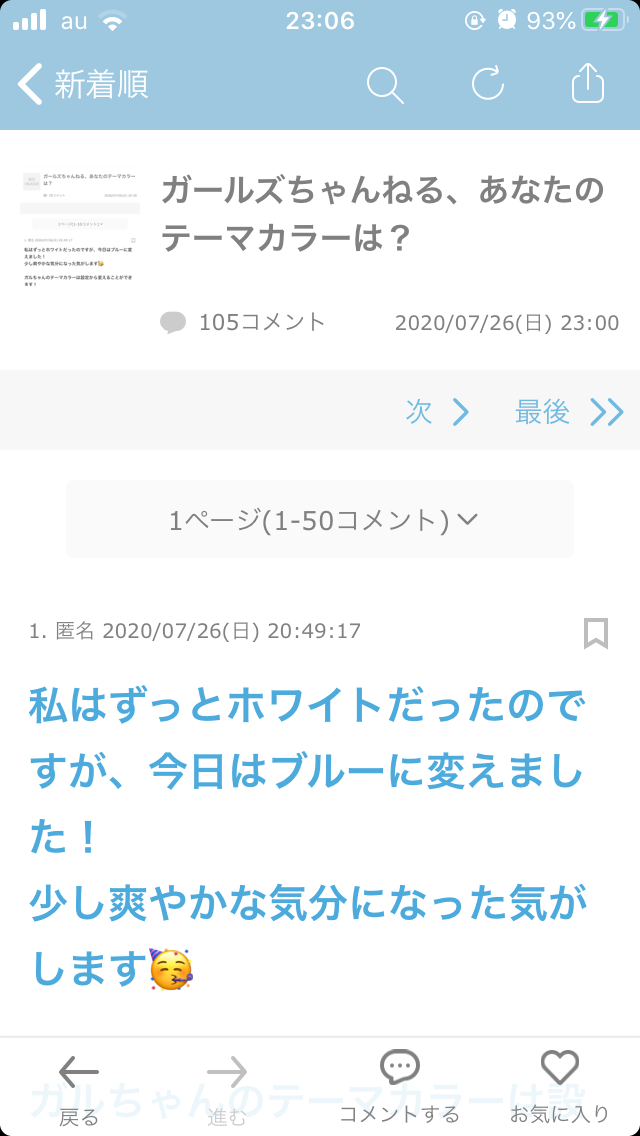Share this topic
640x1136 pixels.
tap(588, 84)
